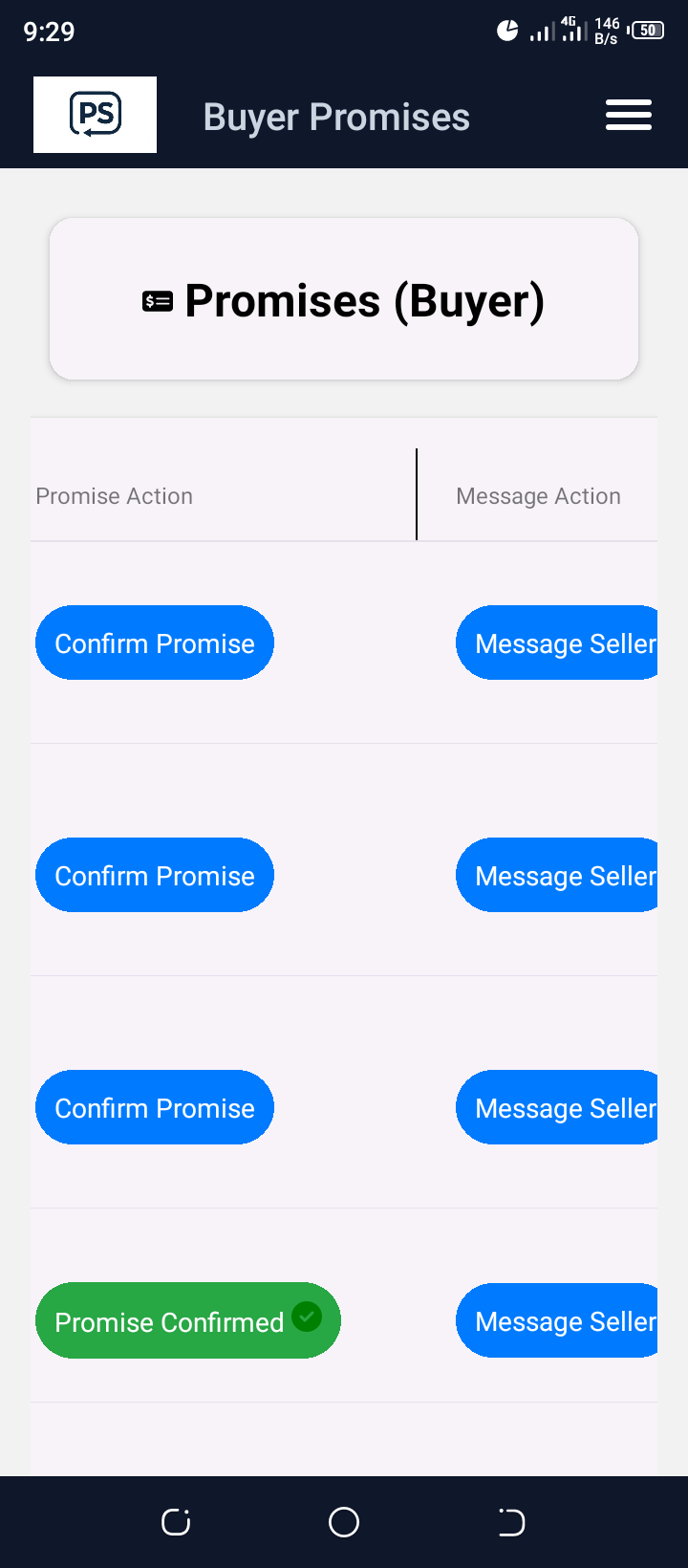This screenshot has width=688, height=1568.
Task: Message Seller for the third promise
Action: (x=559, y=1108)
